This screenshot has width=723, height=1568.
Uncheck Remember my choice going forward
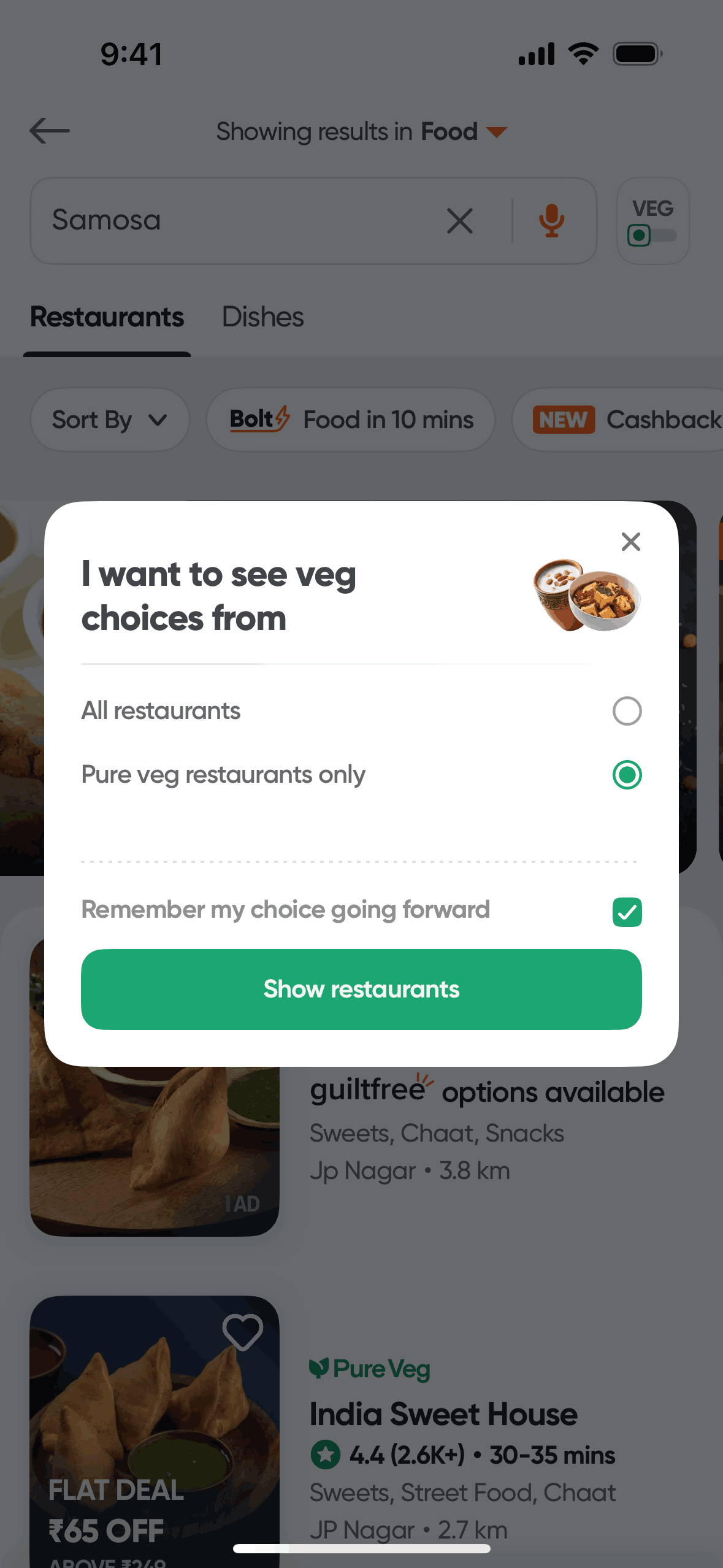[626, 912]
